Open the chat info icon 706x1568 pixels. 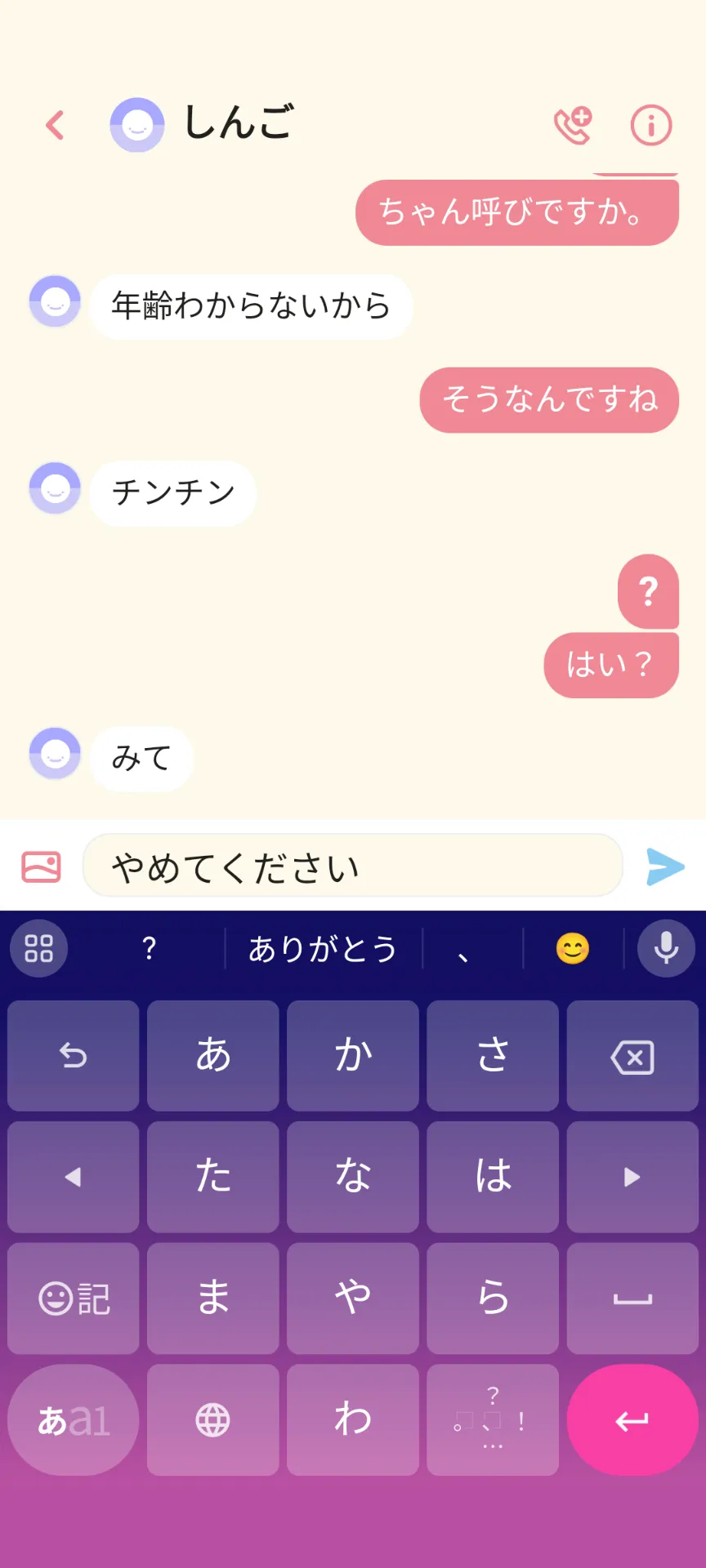[x=650, y=125]
